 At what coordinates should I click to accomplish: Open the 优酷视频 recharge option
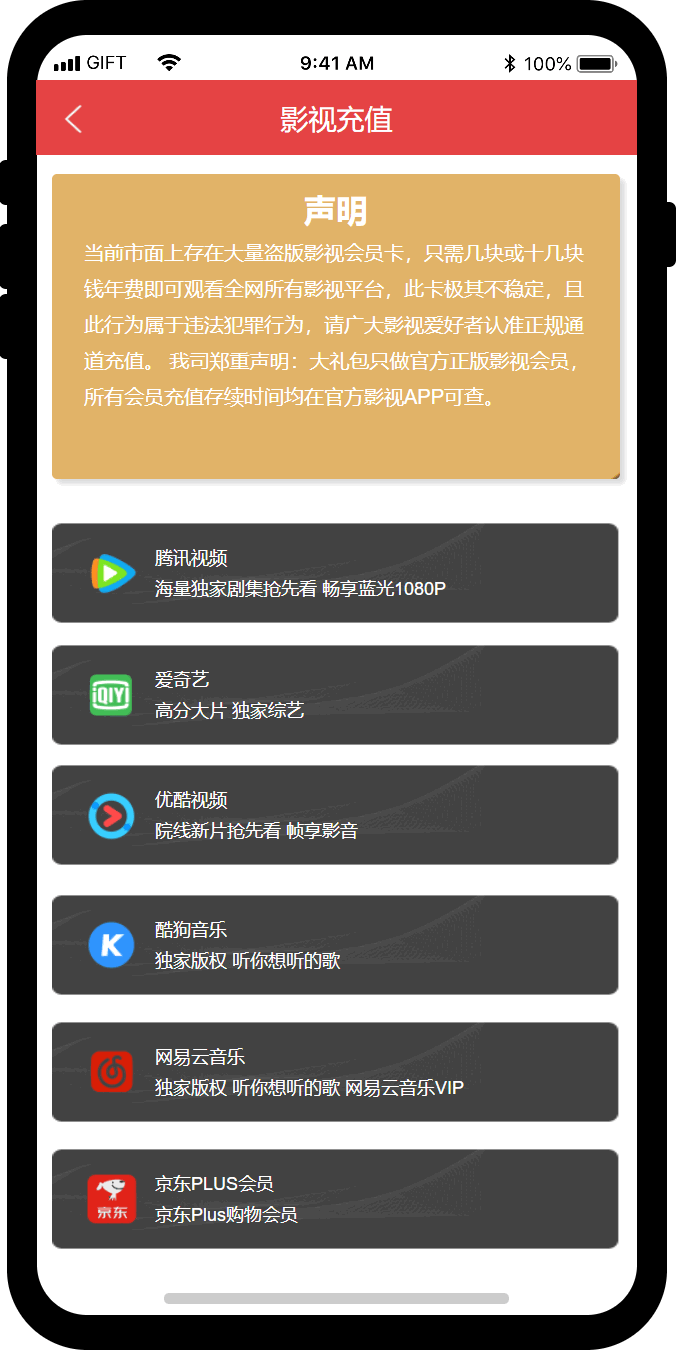[x=335, y=815]
